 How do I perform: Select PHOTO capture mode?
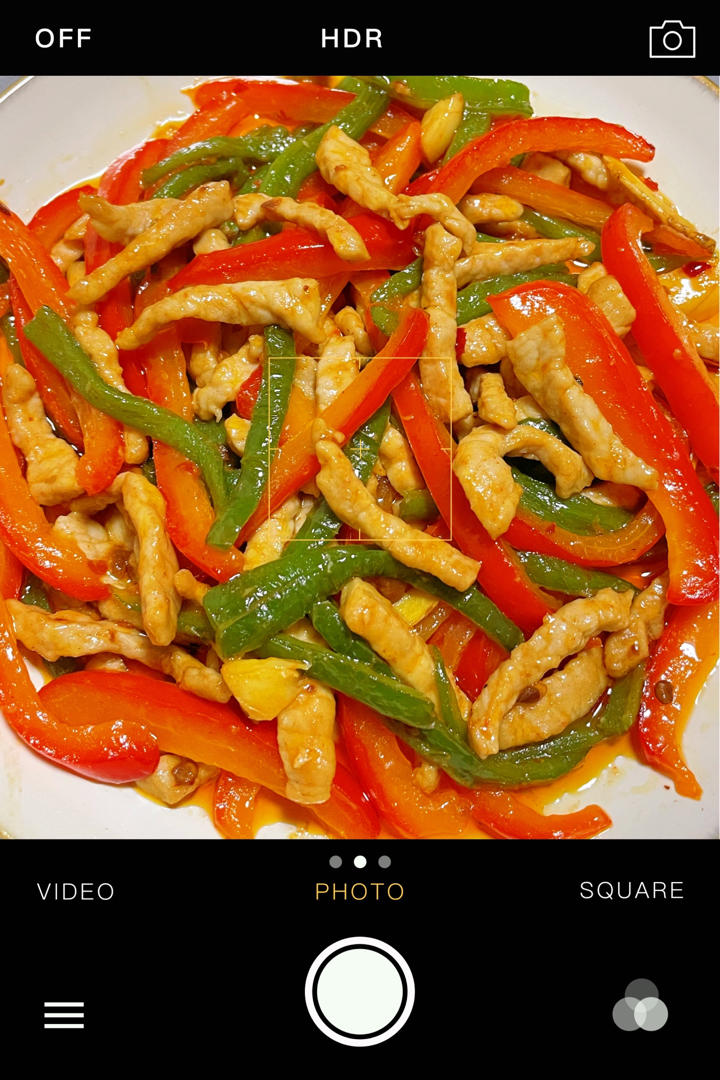360,891
